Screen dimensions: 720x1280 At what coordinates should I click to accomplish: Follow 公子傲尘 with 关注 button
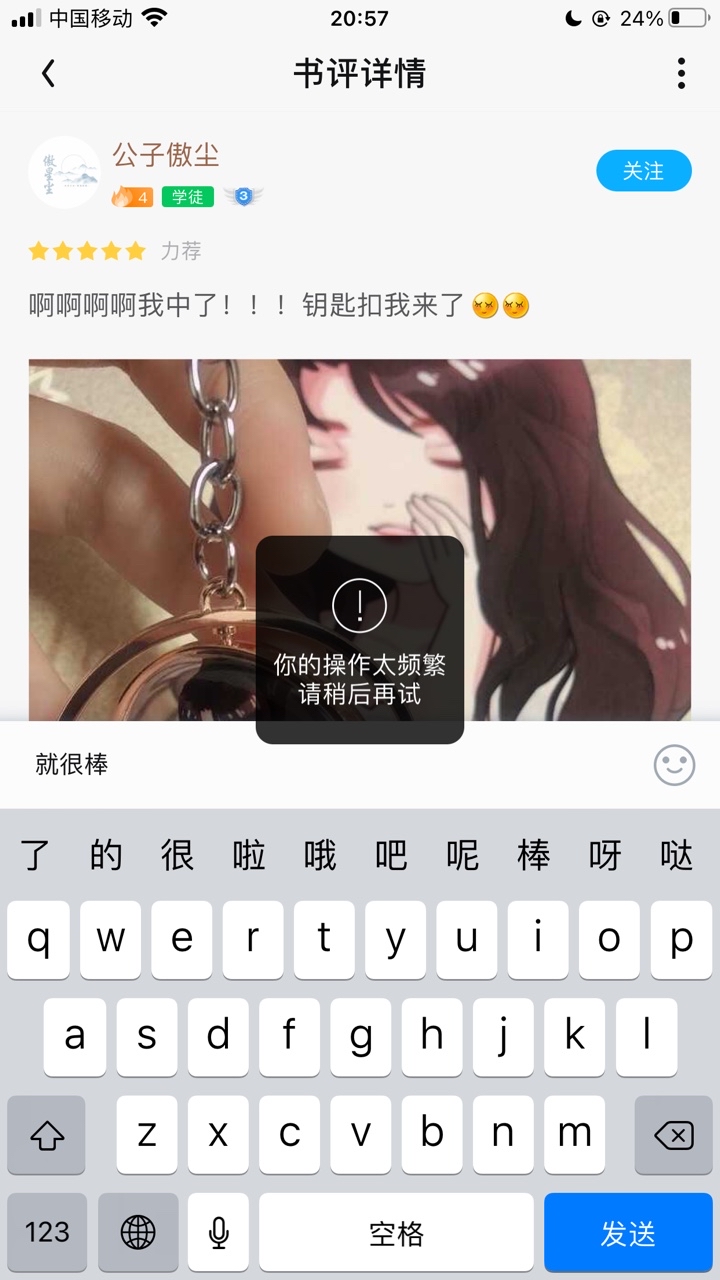pyautogui.click(x=643, y=171)
